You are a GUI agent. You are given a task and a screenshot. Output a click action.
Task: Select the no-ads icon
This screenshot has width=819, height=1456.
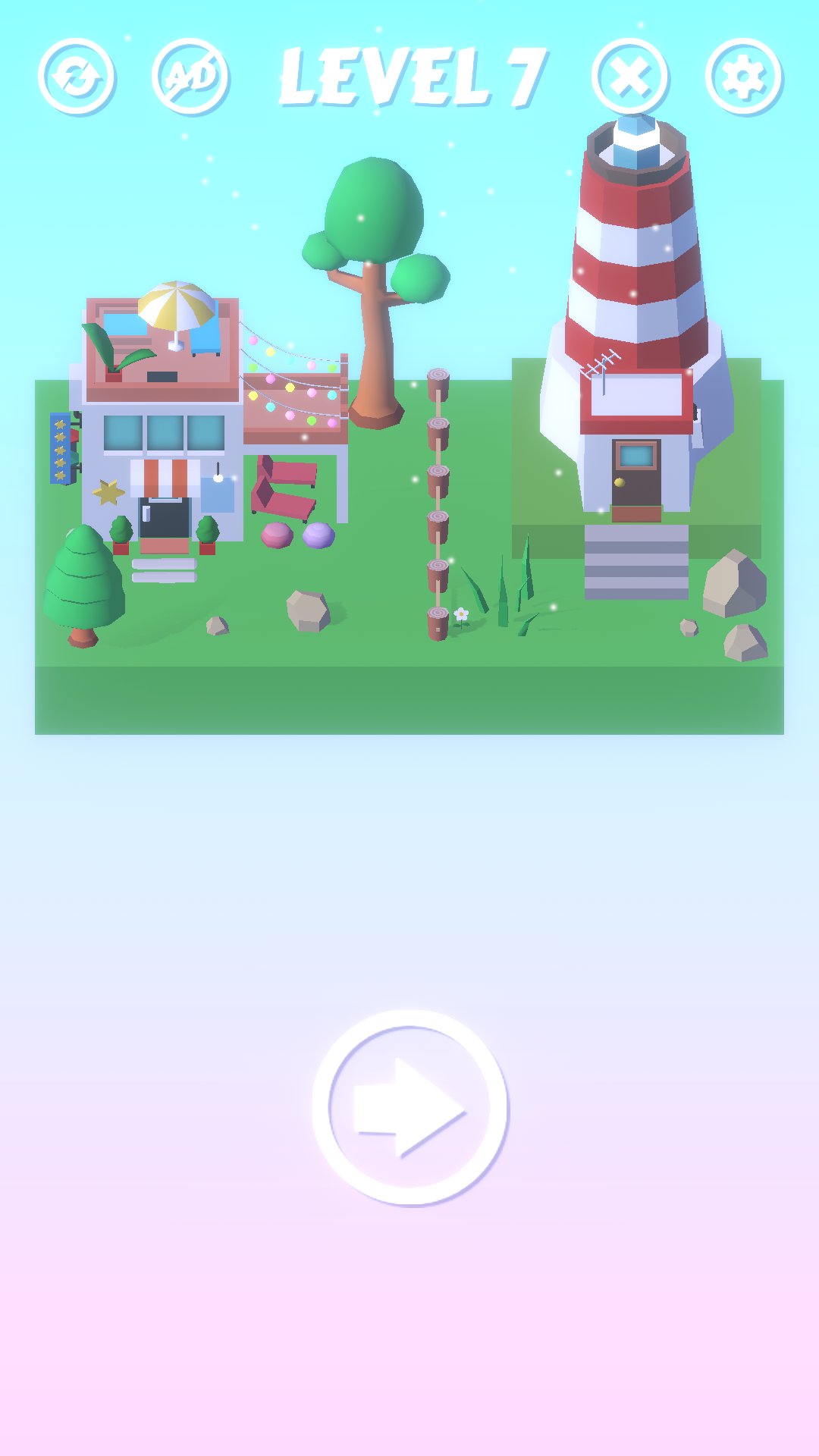coord(190,76)
